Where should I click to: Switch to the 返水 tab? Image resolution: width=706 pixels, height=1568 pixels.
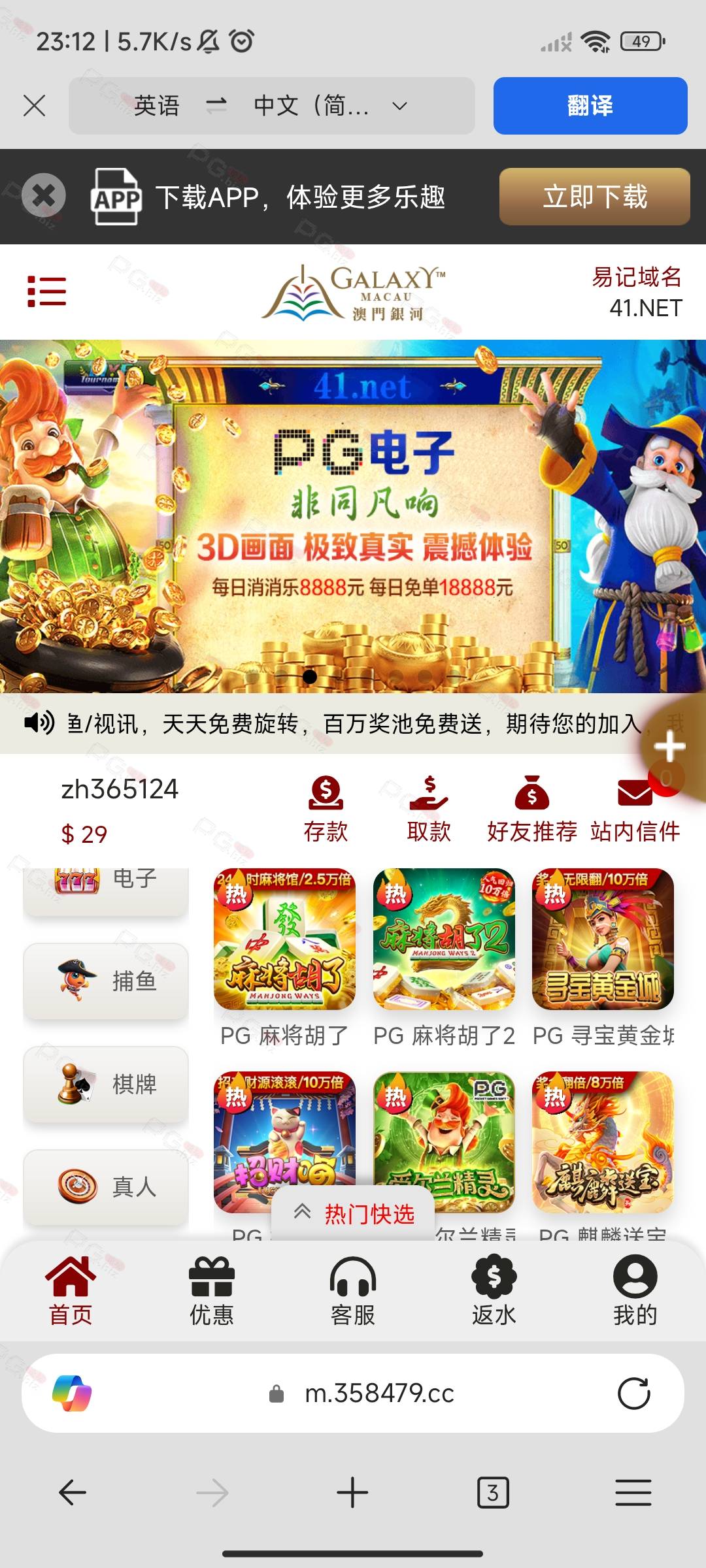click(x=494, y=1291)
